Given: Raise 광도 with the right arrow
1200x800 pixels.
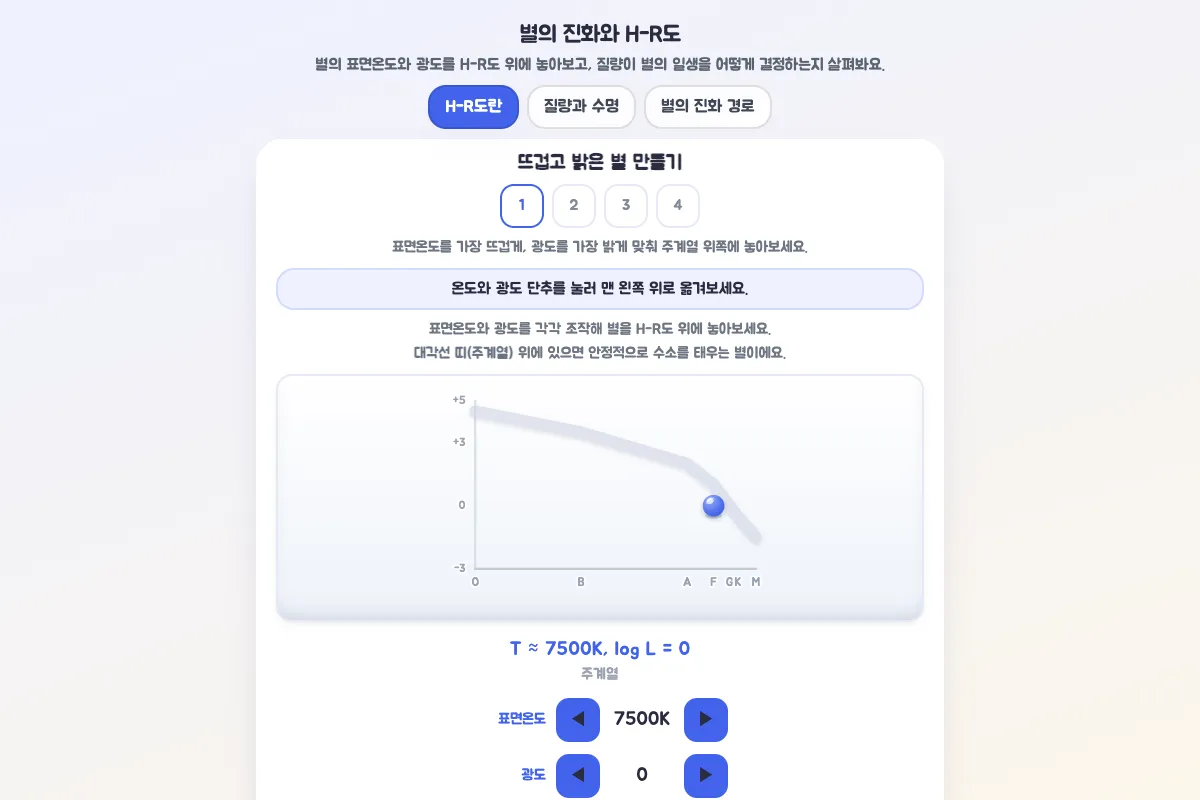Looking at the screenshot, I should coord(706,775).
